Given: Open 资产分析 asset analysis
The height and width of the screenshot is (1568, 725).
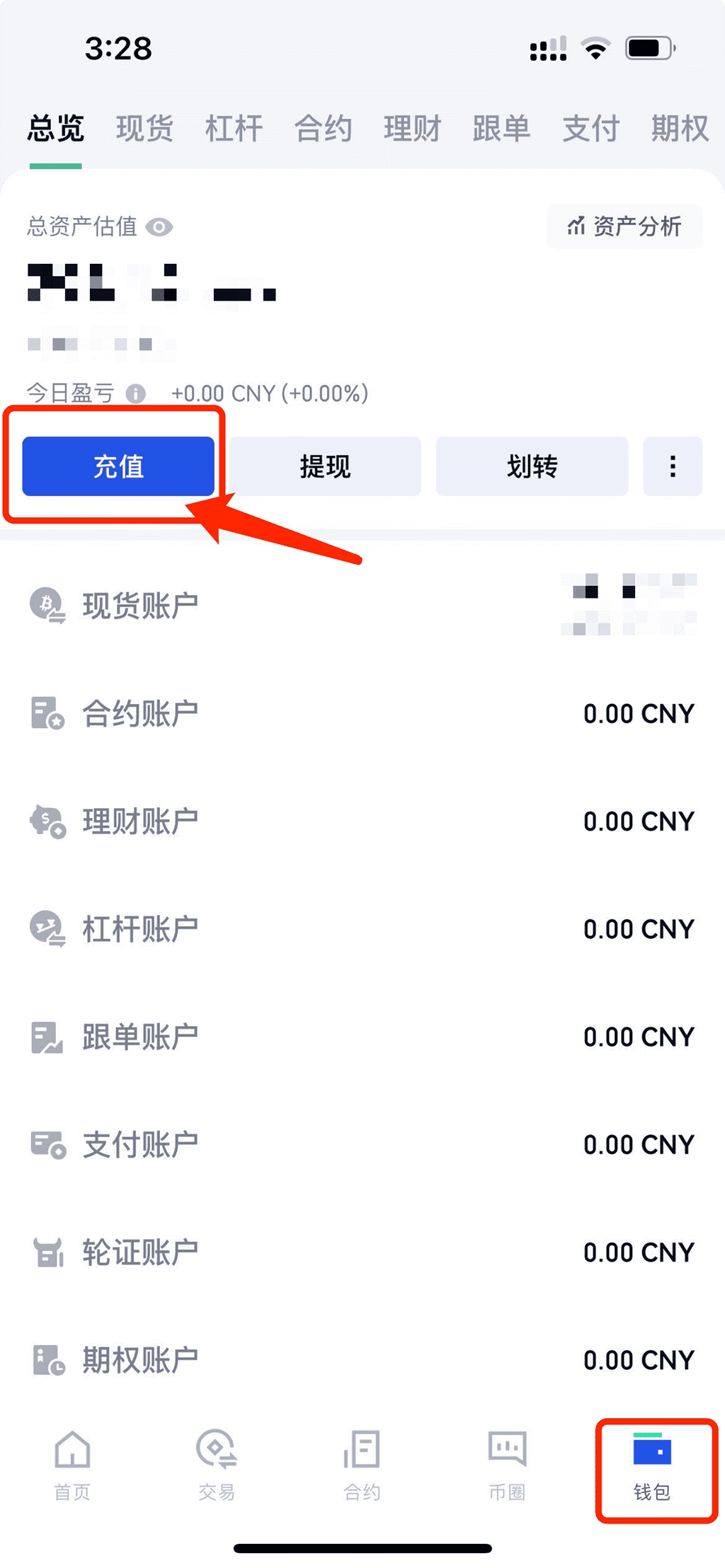Looking at the screenshot, I should [624, 226].
